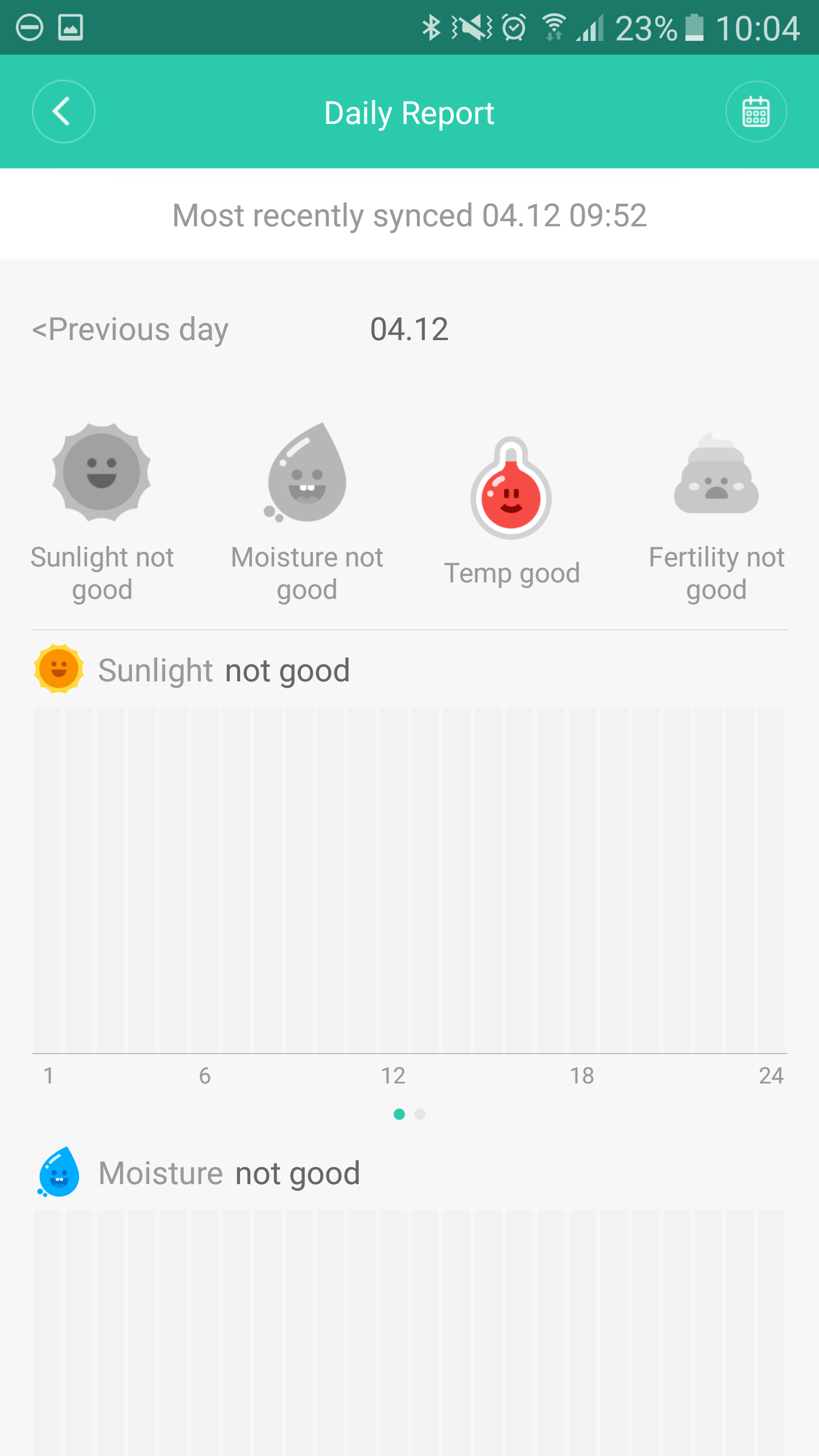The height and width of the screenshot is (1456, 819).
Task: Select the Temp good indicator
Action: click(x=512, y=512)
